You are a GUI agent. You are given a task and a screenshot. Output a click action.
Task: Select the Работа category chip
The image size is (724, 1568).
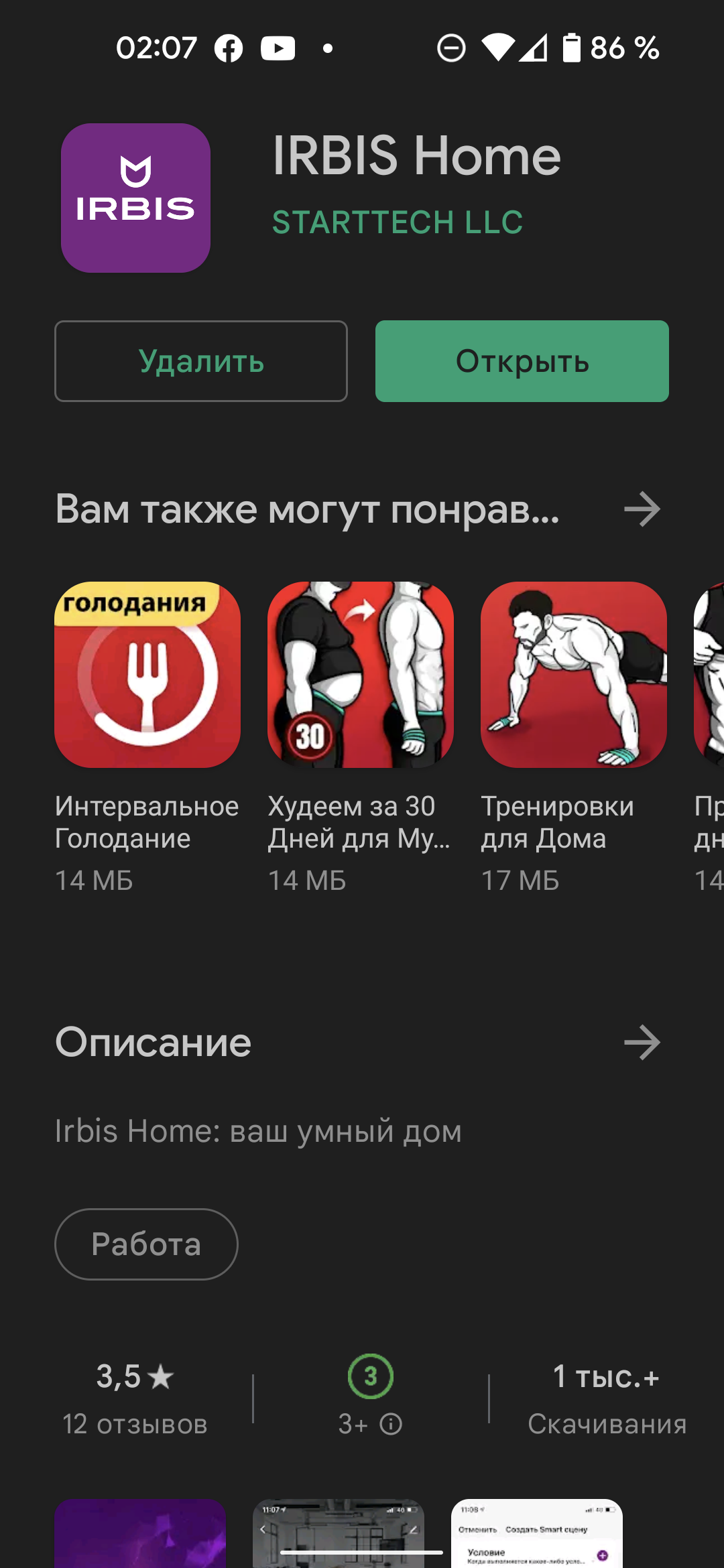click(146, 1244)
